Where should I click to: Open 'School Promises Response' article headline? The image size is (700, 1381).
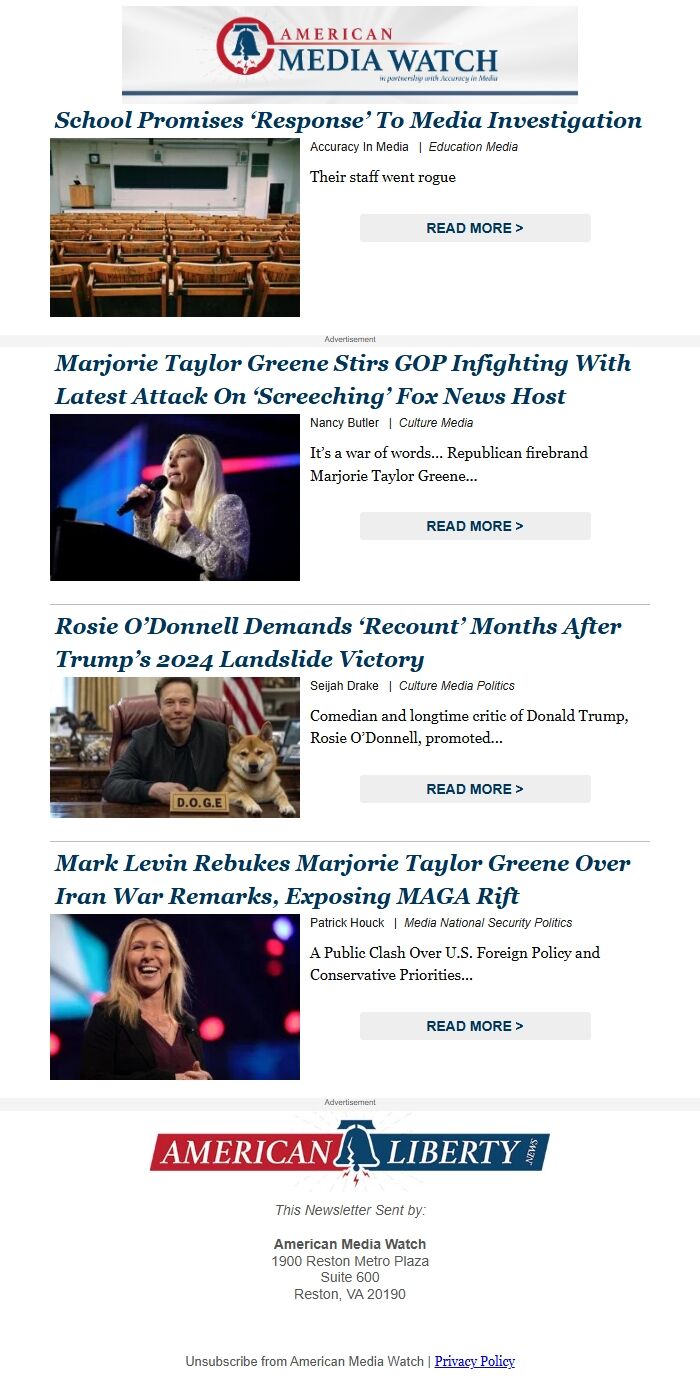point(348,121)
